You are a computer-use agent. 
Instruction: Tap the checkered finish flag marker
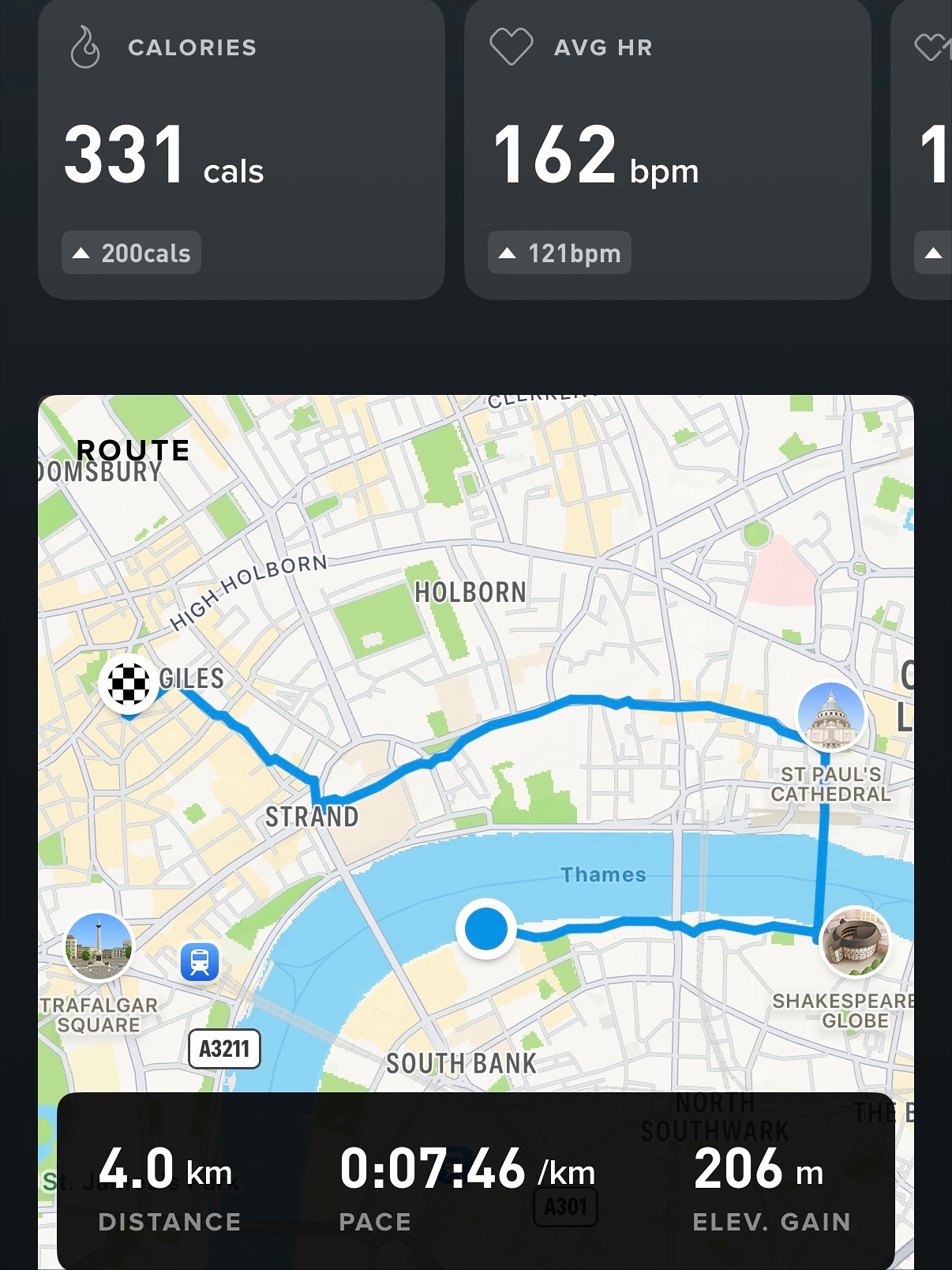point(129,684)
